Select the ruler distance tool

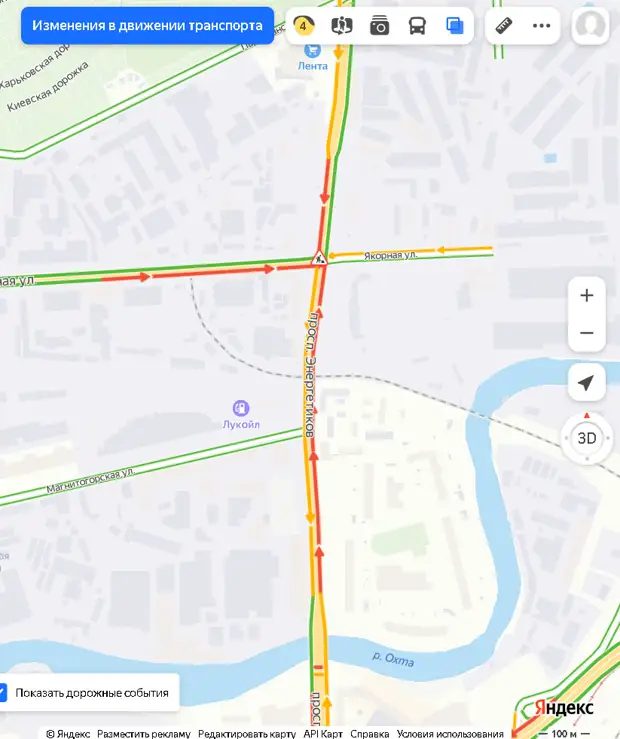tap(505, 26)
